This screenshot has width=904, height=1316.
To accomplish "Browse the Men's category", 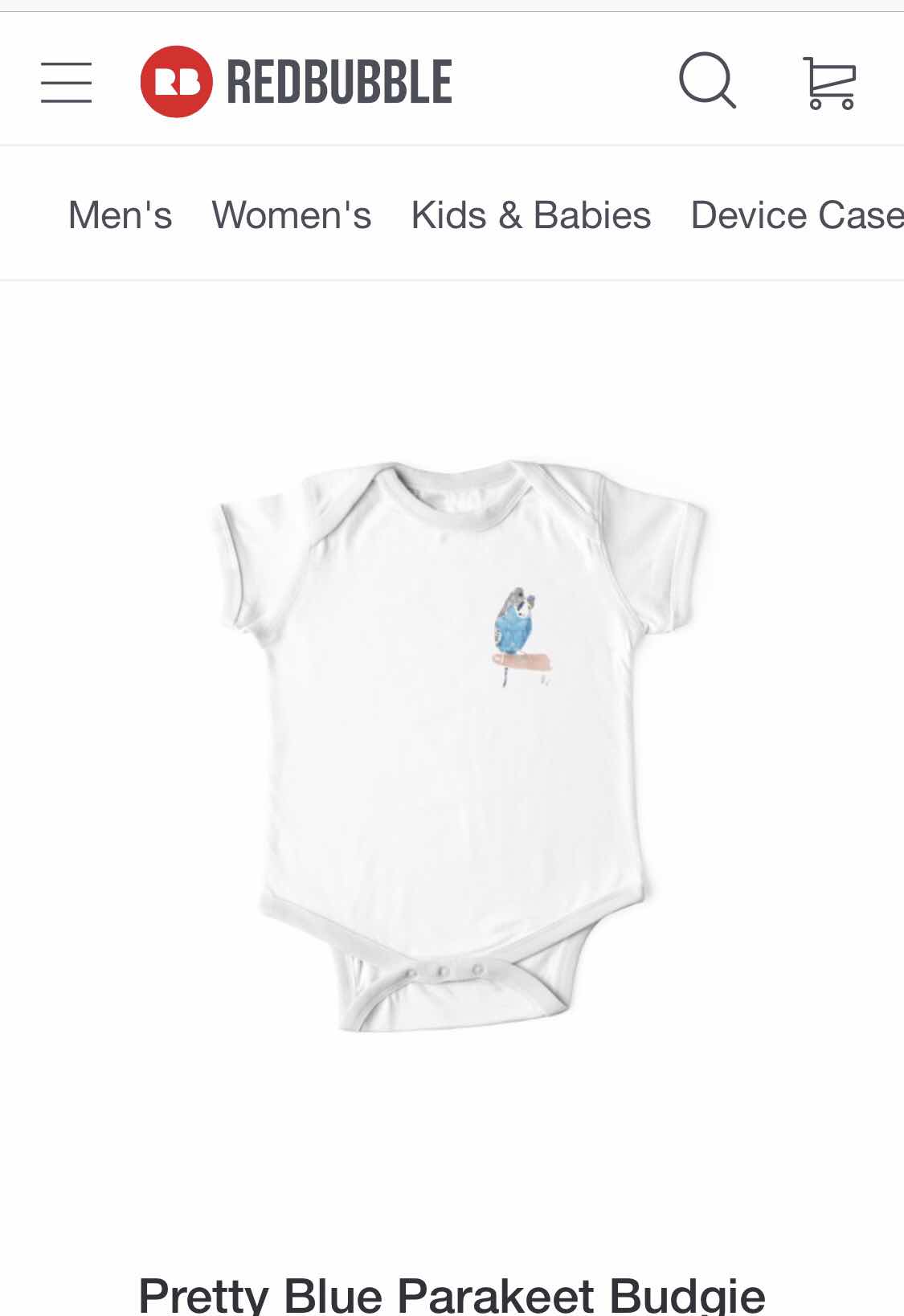I will 120,215.
